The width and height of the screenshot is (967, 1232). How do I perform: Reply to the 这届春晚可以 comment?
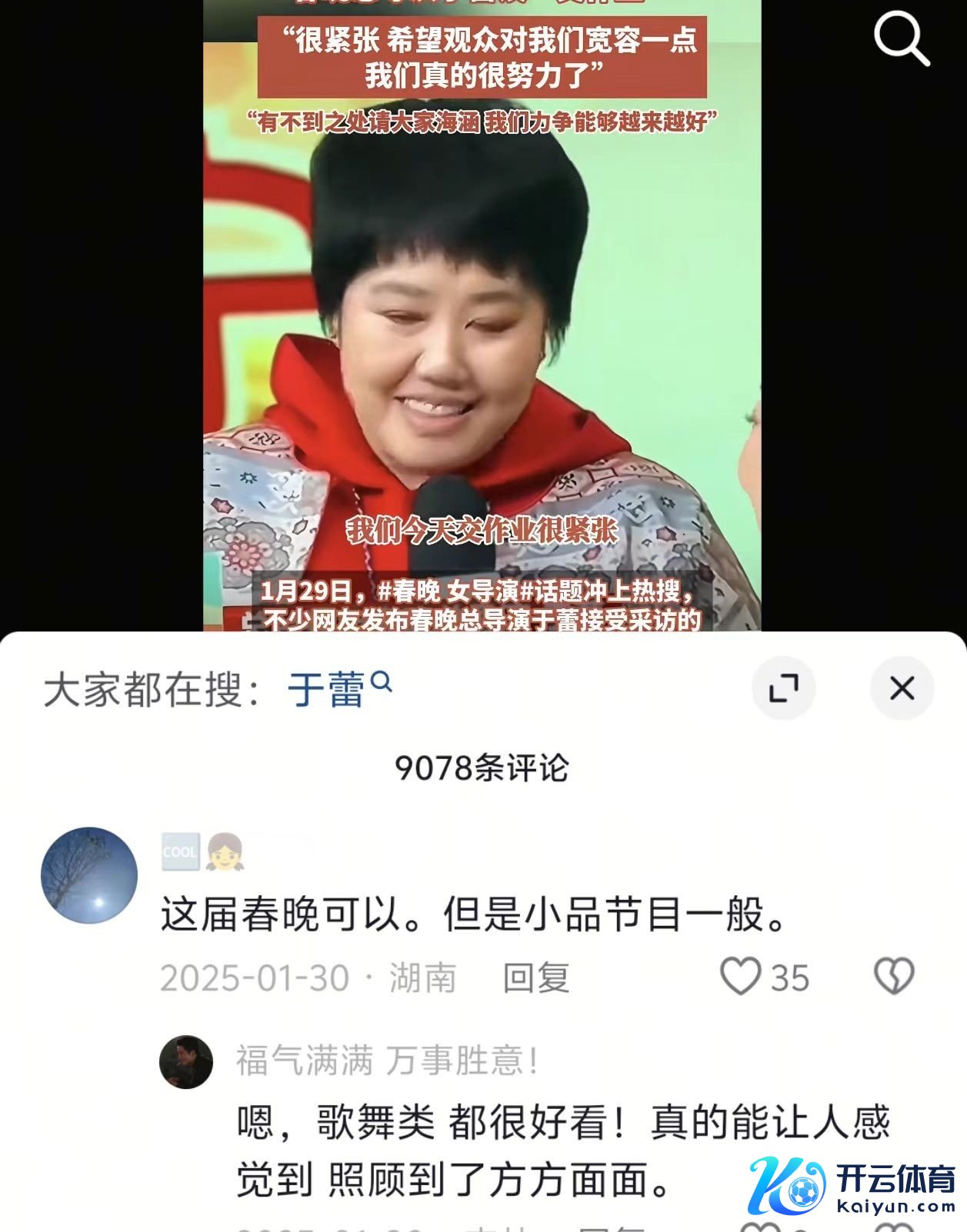click(535, 978)
